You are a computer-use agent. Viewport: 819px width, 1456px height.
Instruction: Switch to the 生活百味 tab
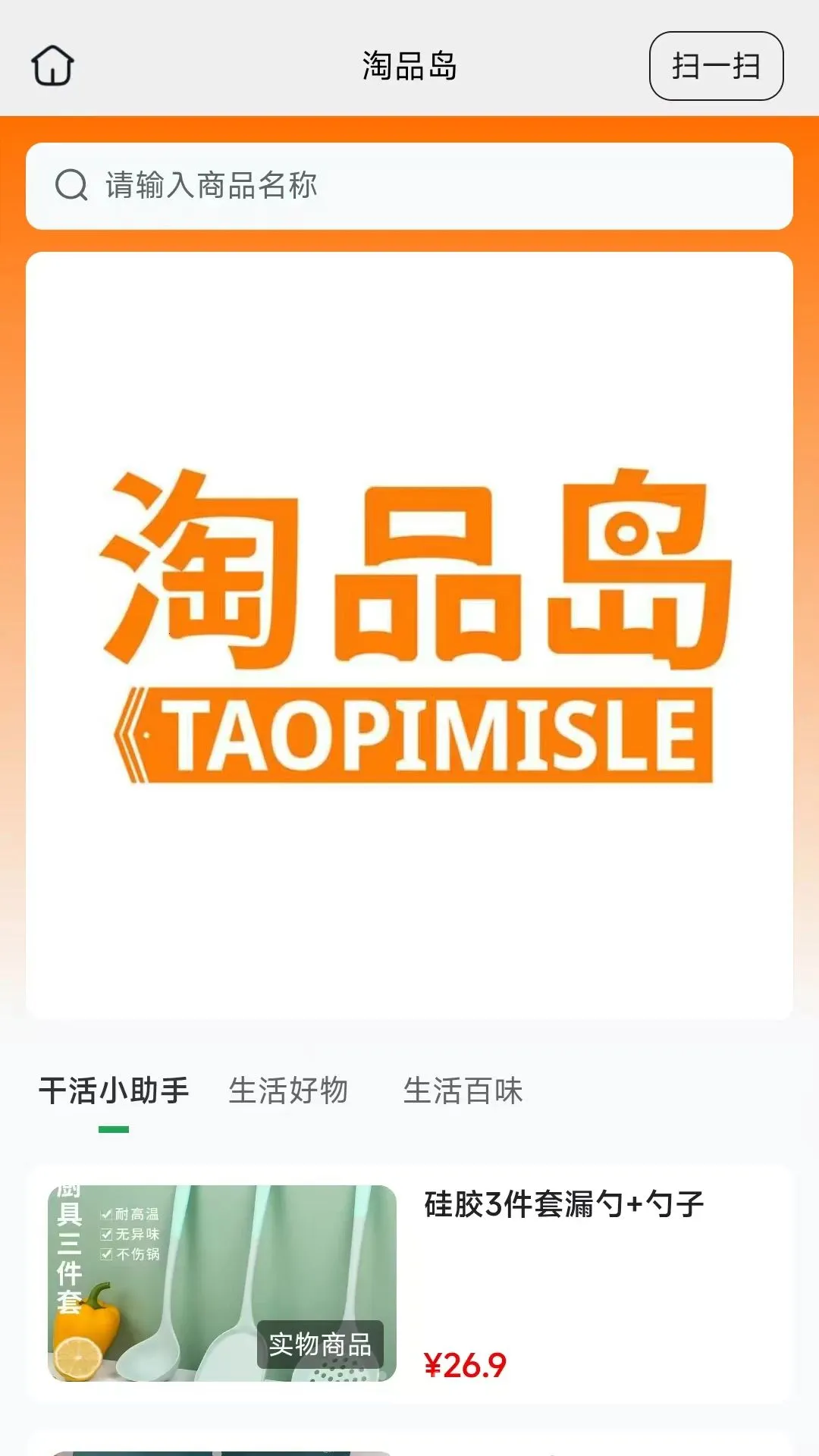[x=463, y=1091]
